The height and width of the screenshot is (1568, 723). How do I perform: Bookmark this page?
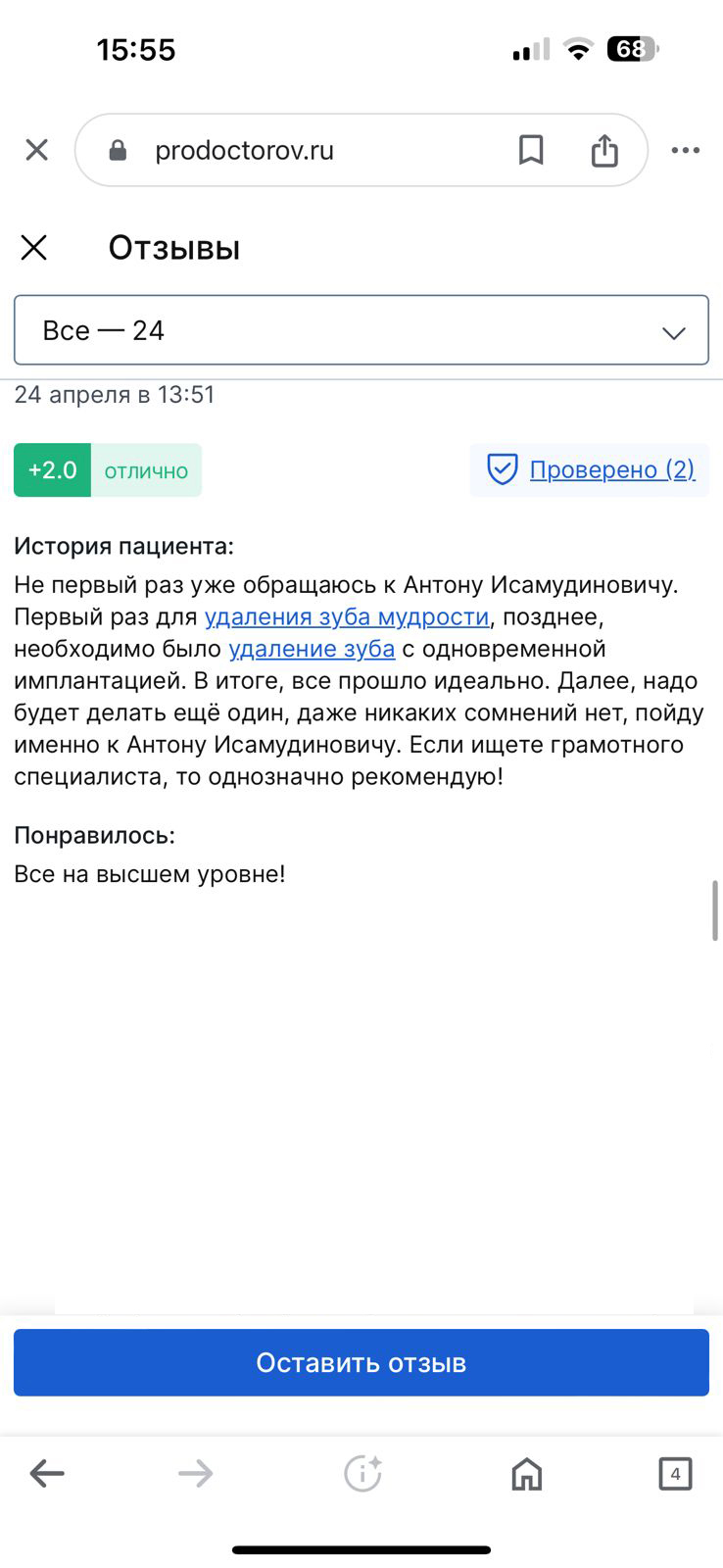click(x=531, y=150)
